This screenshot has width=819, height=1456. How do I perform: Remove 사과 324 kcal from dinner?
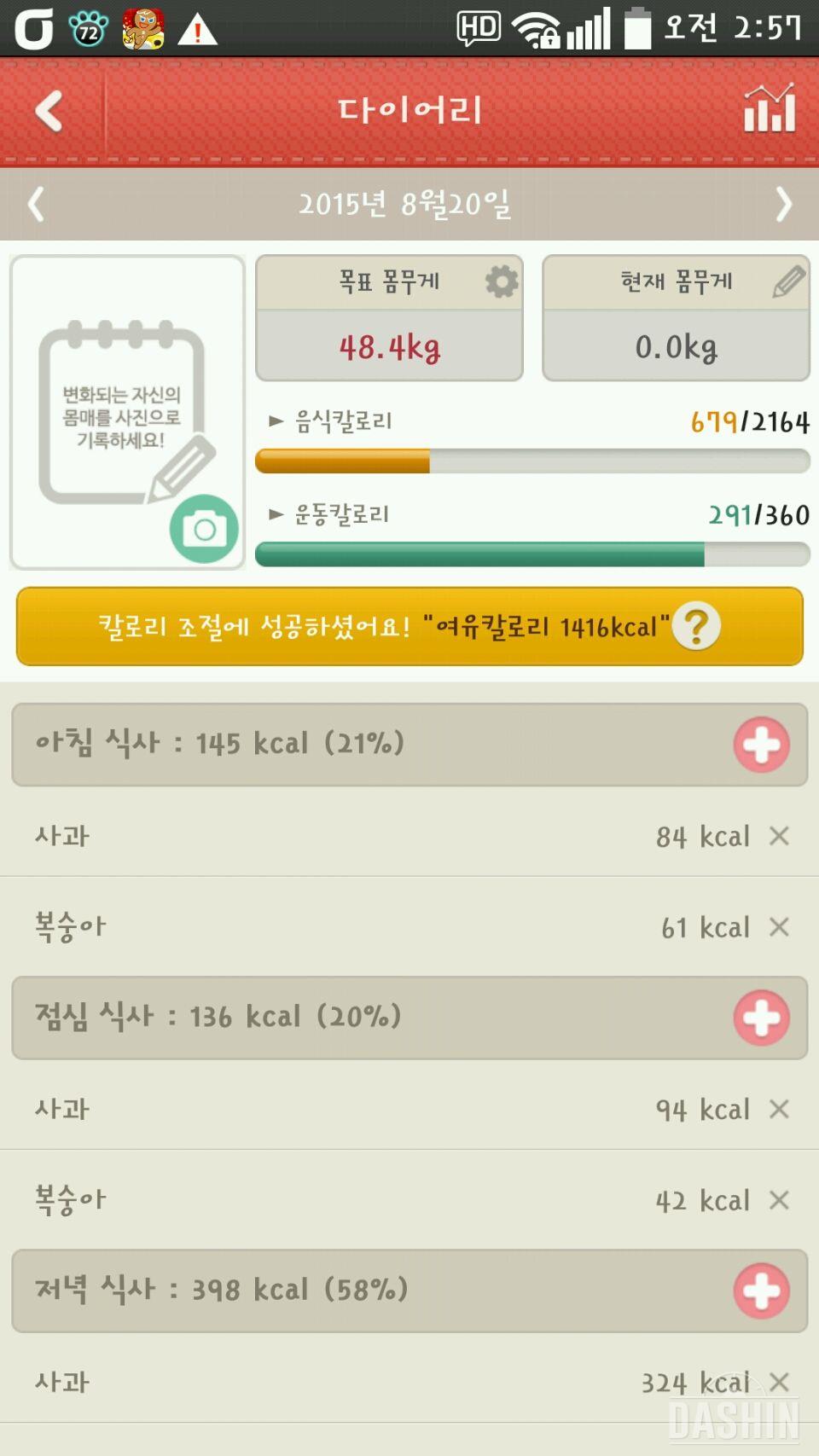click(x=779, y=1381)
